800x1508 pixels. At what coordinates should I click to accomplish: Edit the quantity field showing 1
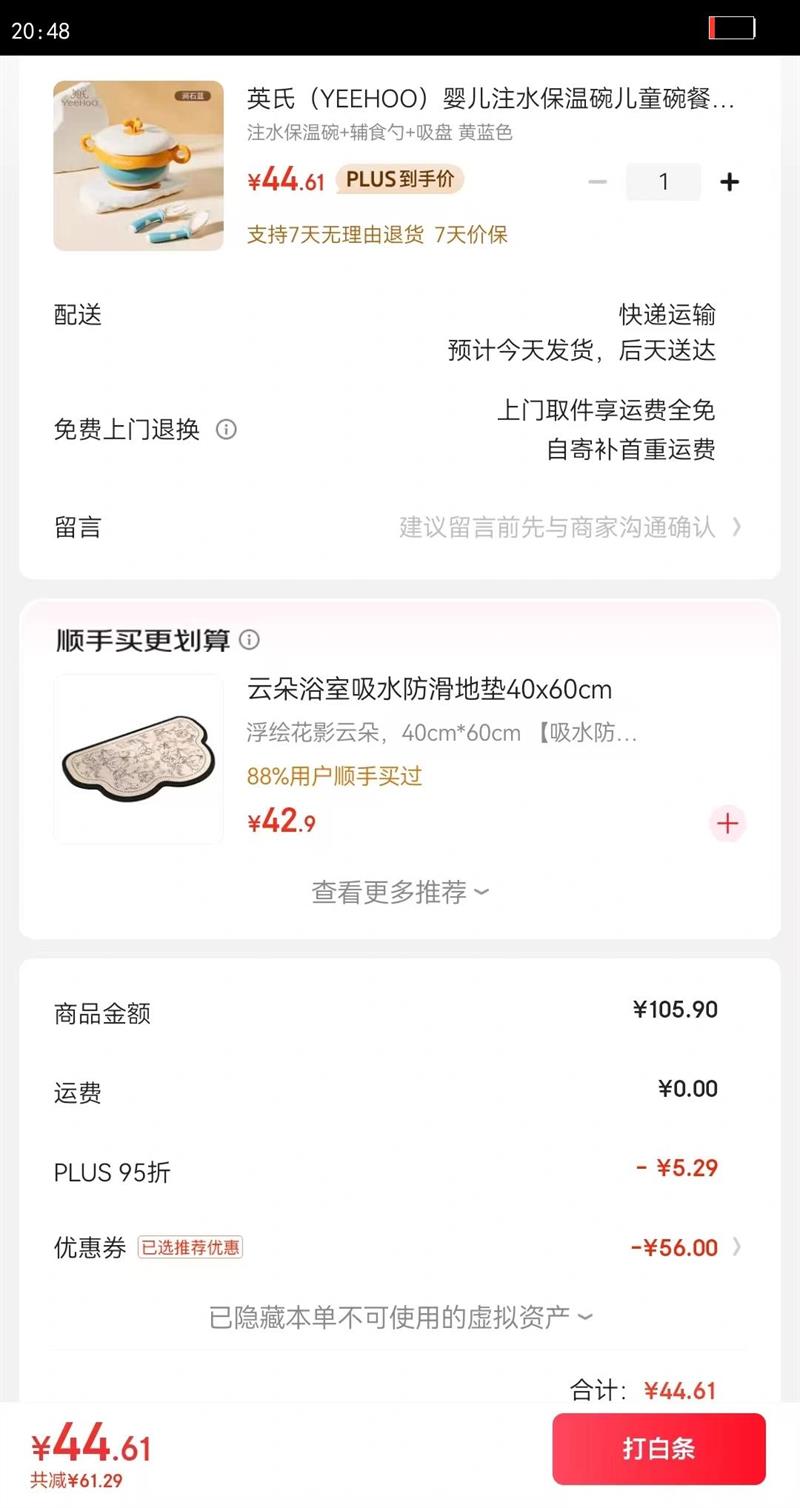point(663,182)
